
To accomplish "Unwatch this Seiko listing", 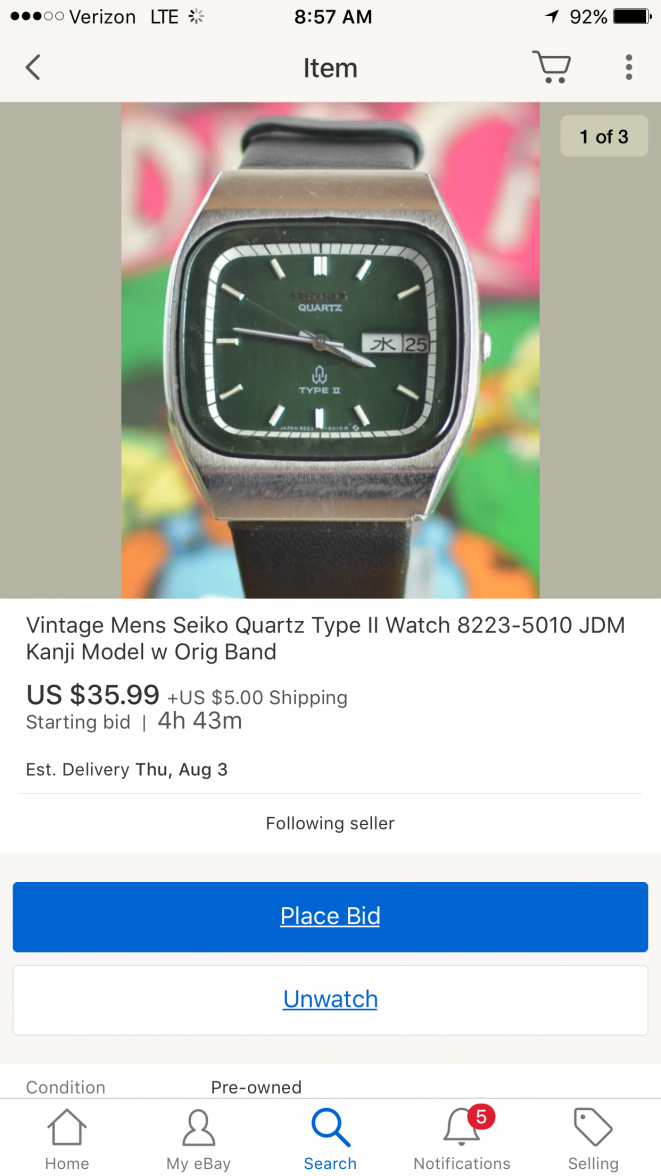I will [330, 999].
